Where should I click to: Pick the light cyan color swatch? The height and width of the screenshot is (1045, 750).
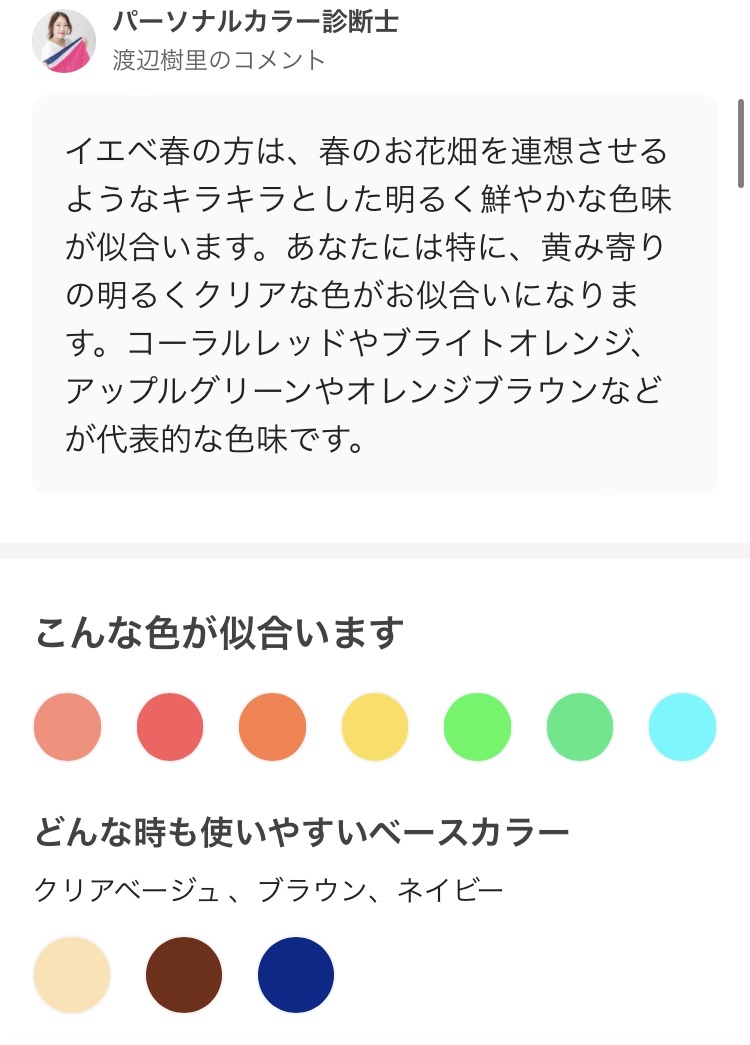[x=682, y=727]
